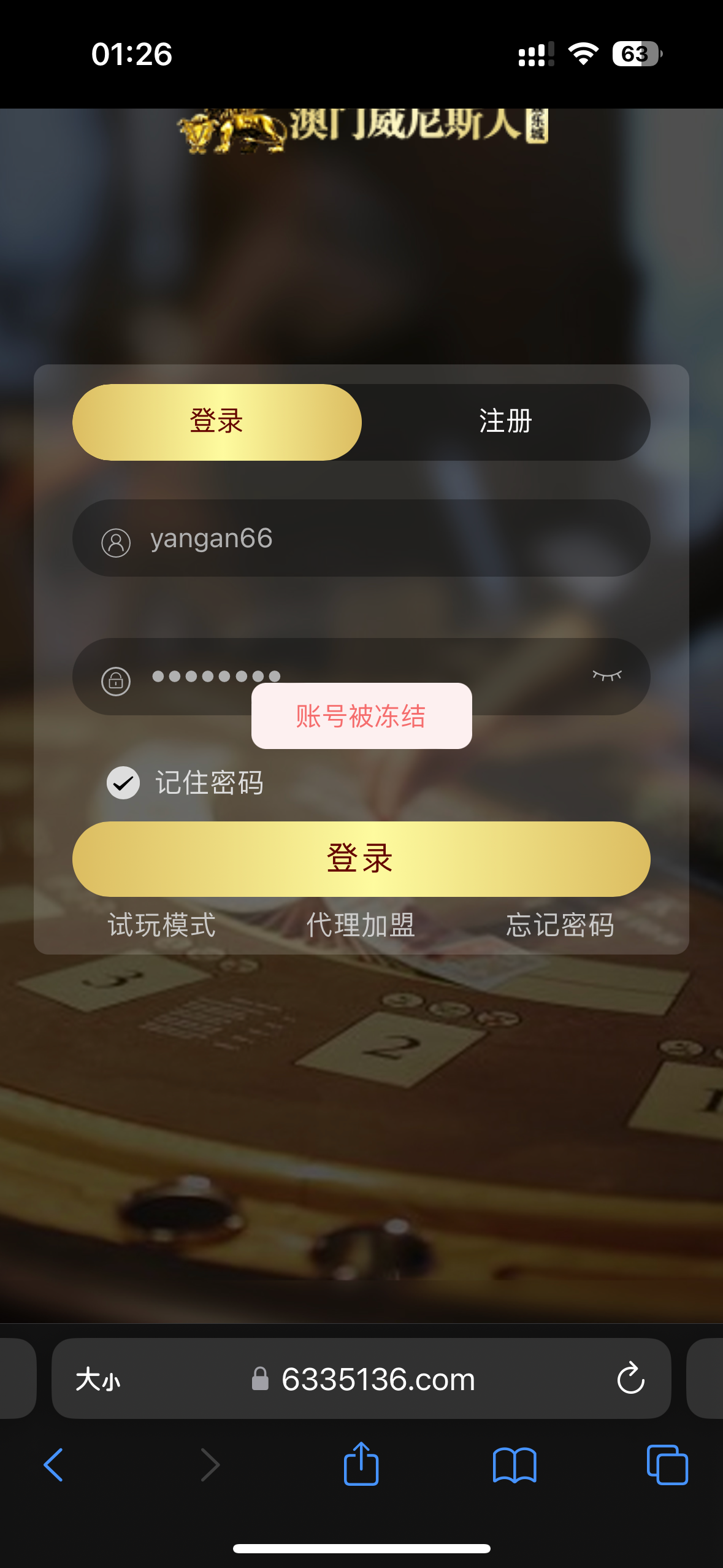The width and height of the screenshot is (723, 1568).
Task: Tap the 6335136.com address bar
Action: point(377,1380)
